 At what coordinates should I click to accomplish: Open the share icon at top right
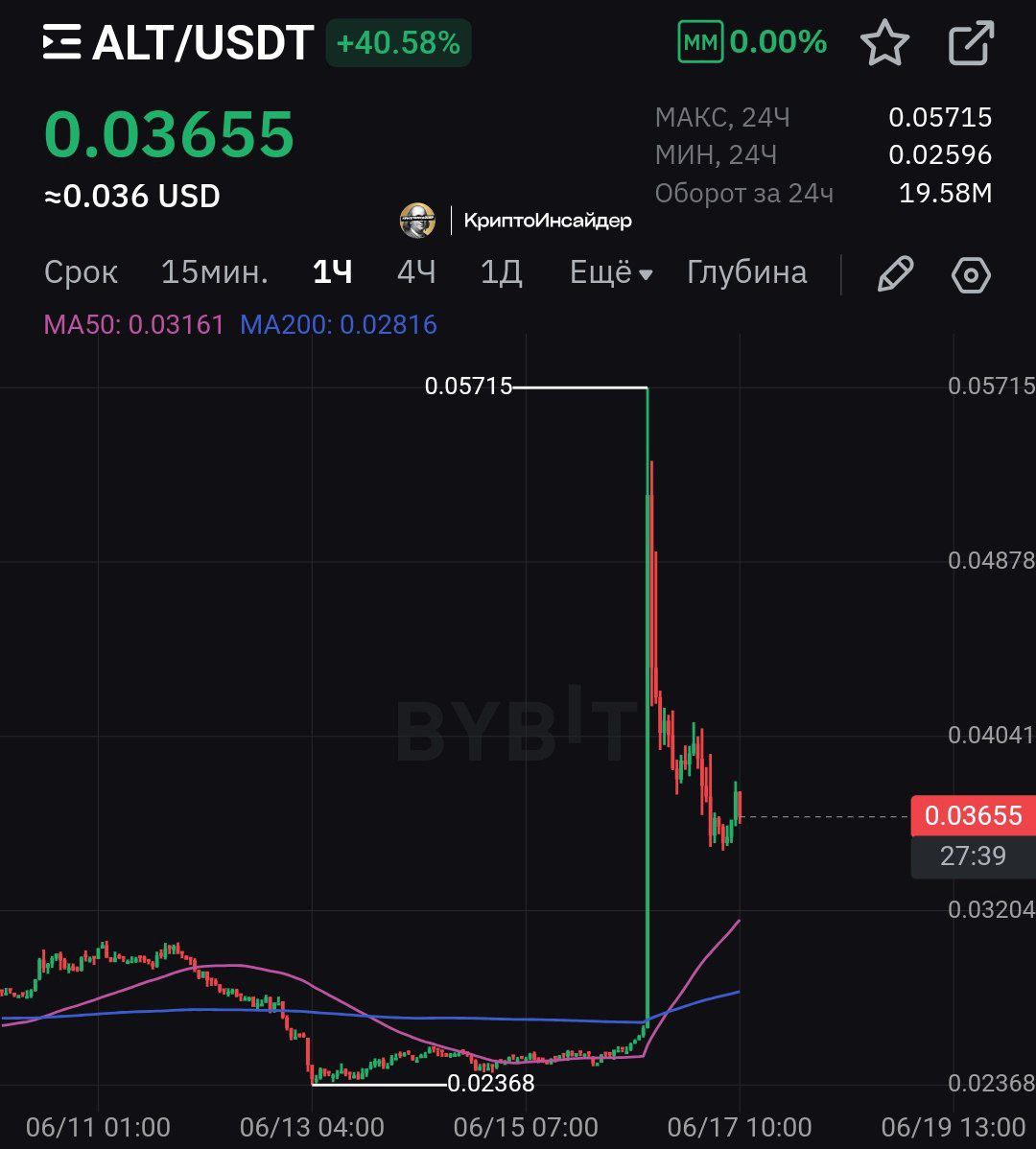coord(971,43)
